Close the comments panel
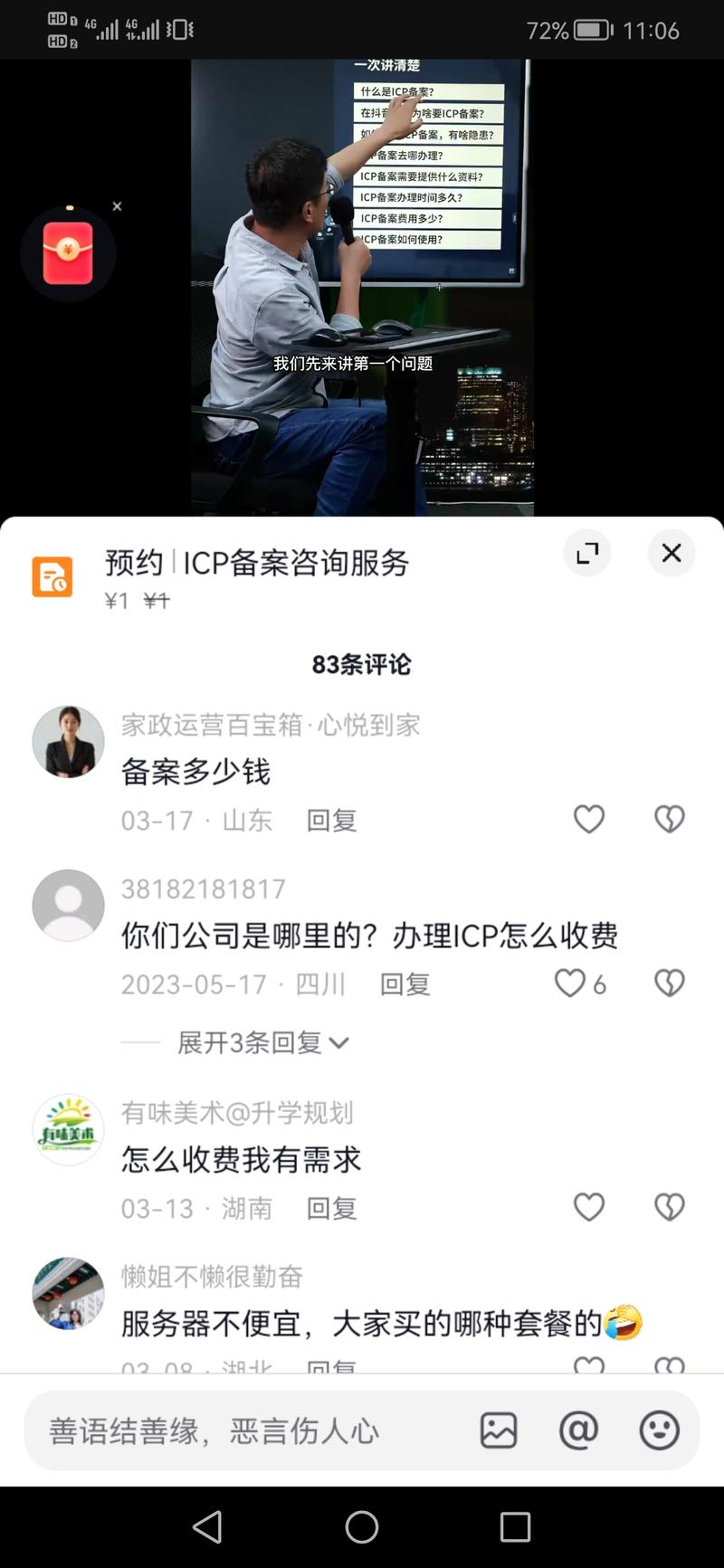 [x=672, y=553]
